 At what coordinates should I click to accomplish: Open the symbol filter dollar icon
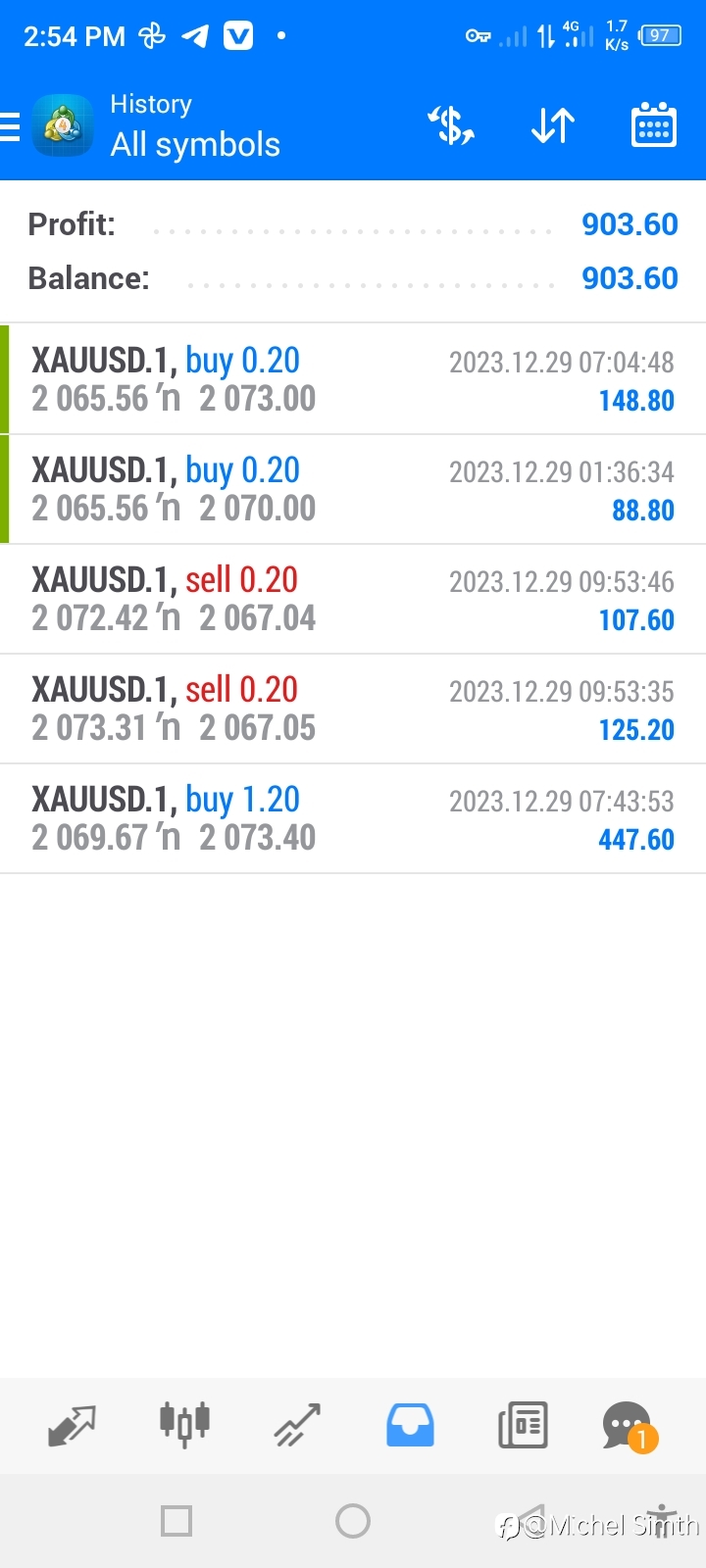(x=451, y=125)
